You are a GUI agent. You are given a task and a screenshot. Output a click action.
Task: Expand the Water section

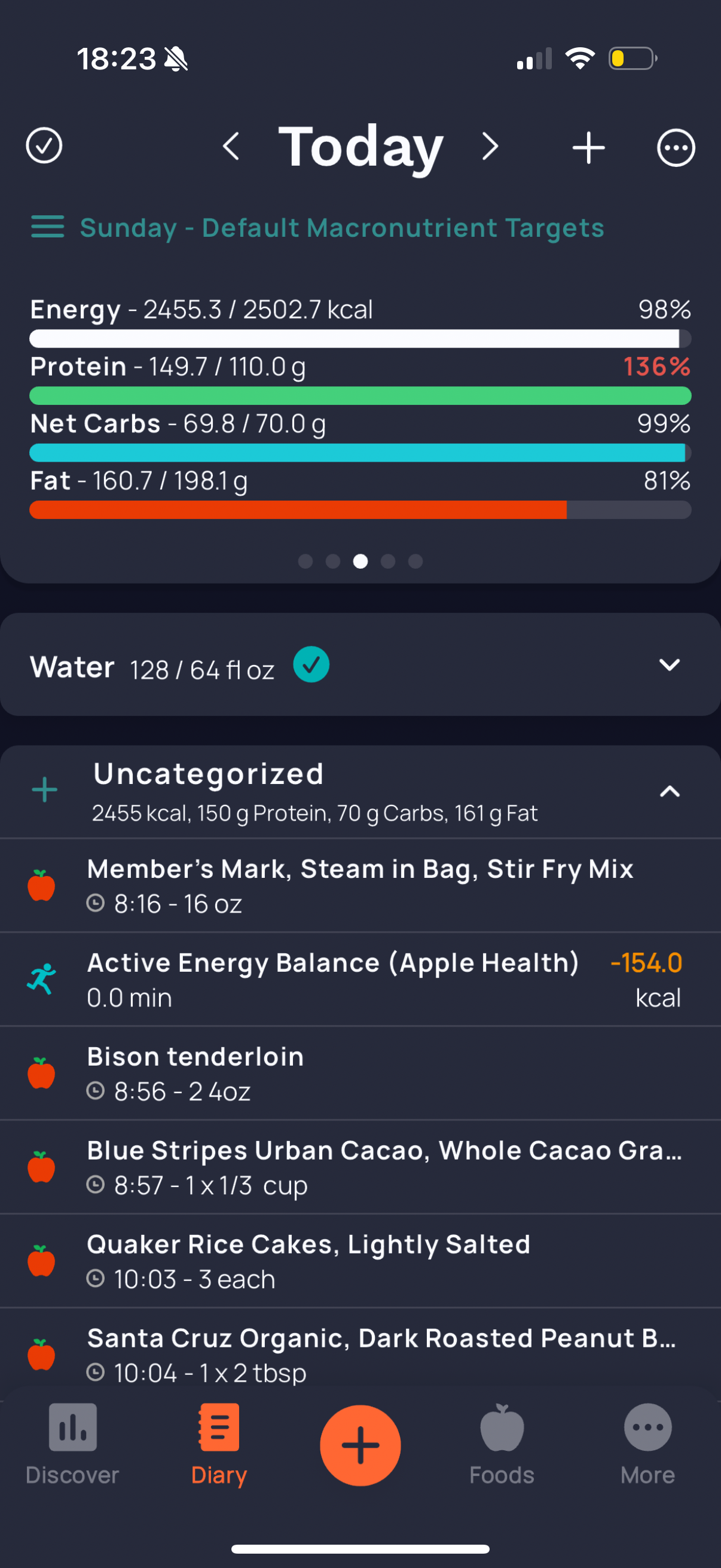[669, 665]
